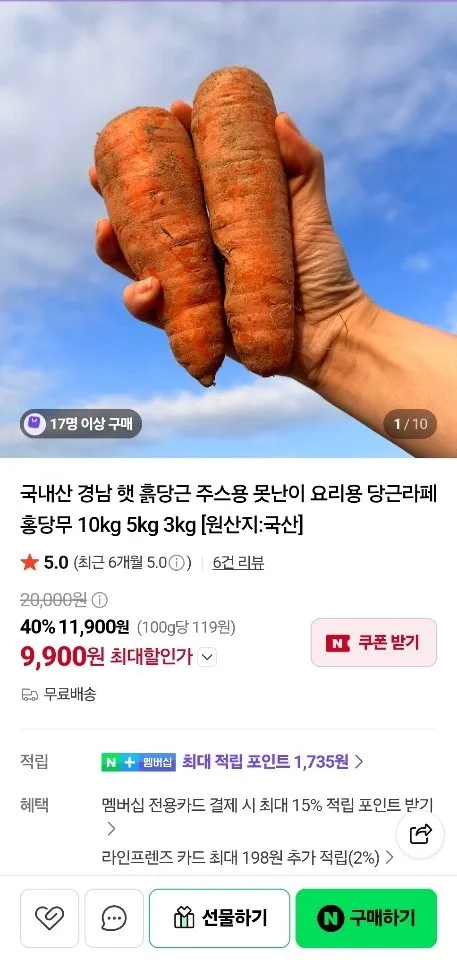The height and width of the screenshot is (960, 457).
Task: Open the chat inquiry icon
Action: point(114,918)
